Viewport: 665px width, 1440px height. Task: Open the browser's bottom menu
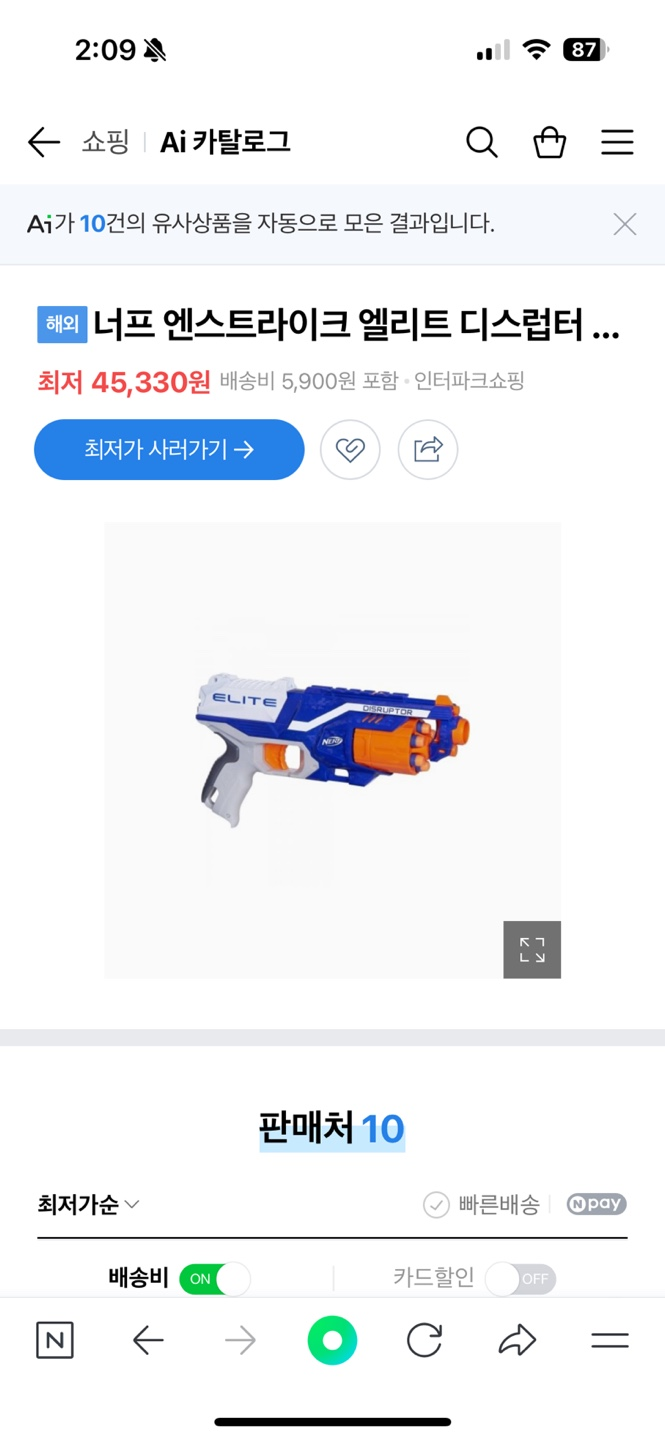pyautogui.click(x=609, y=1340)
